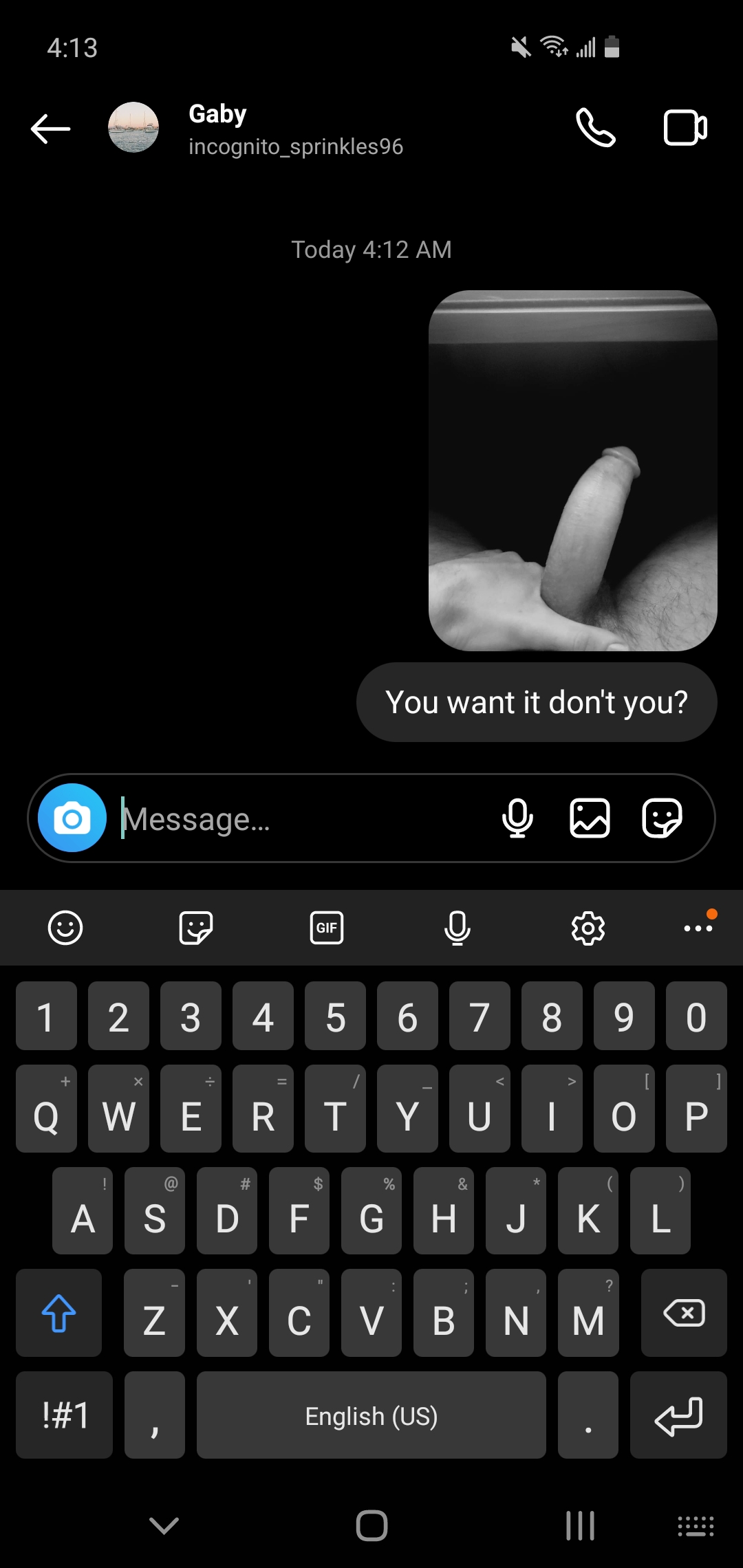Open the sent photo message
743x1568 pixels.
point(573,470)
